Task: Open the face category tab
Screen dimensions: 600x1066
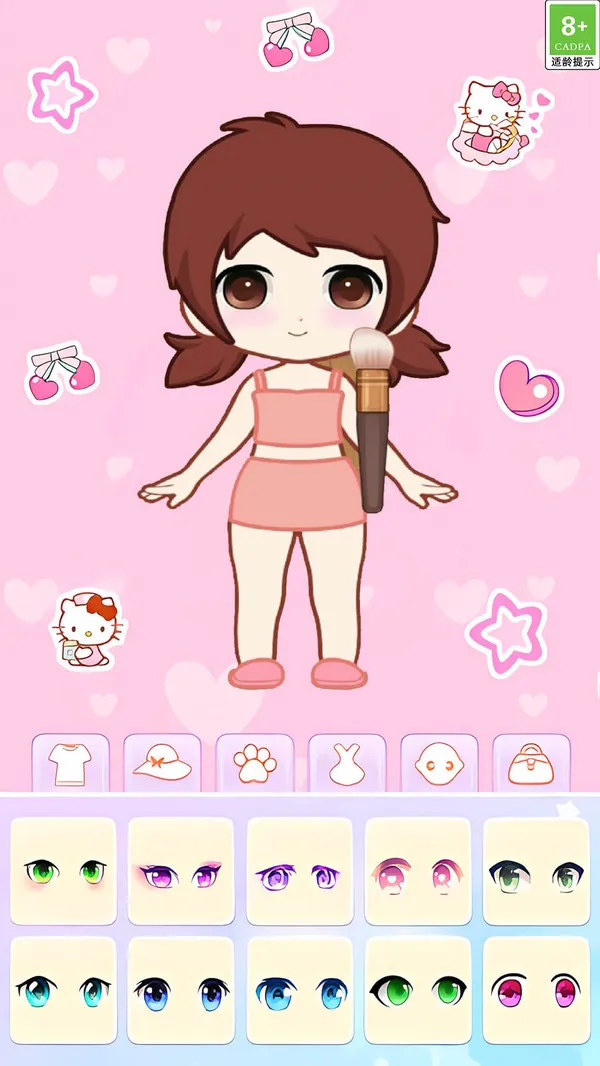Action: (x=439, y=763)
